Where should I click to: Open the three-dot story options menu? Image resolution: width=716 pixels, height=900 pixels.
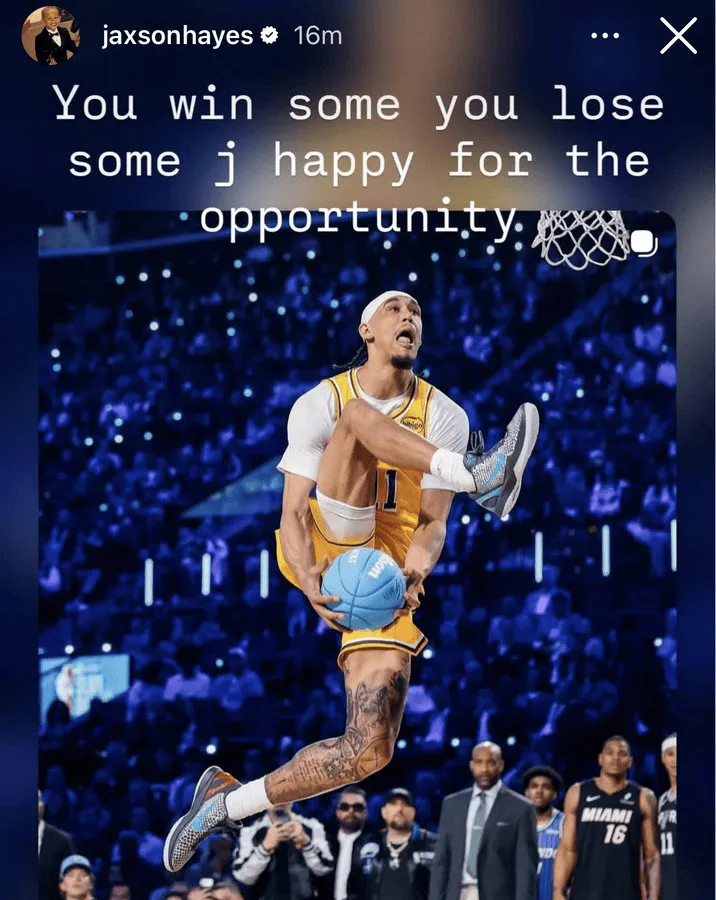[605, 36]
